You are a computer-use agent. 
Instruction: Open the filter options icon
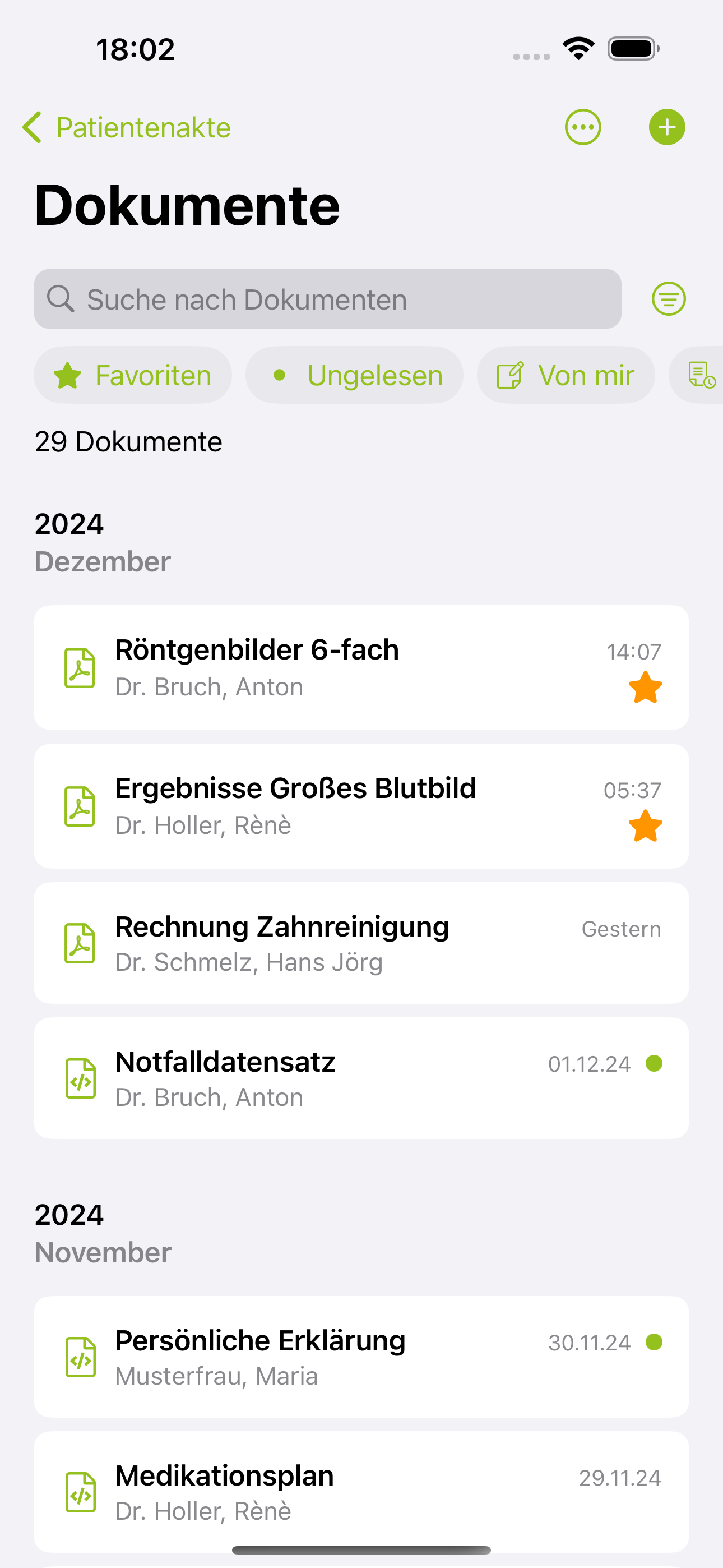pyautogui.click(x=668, y=299)
